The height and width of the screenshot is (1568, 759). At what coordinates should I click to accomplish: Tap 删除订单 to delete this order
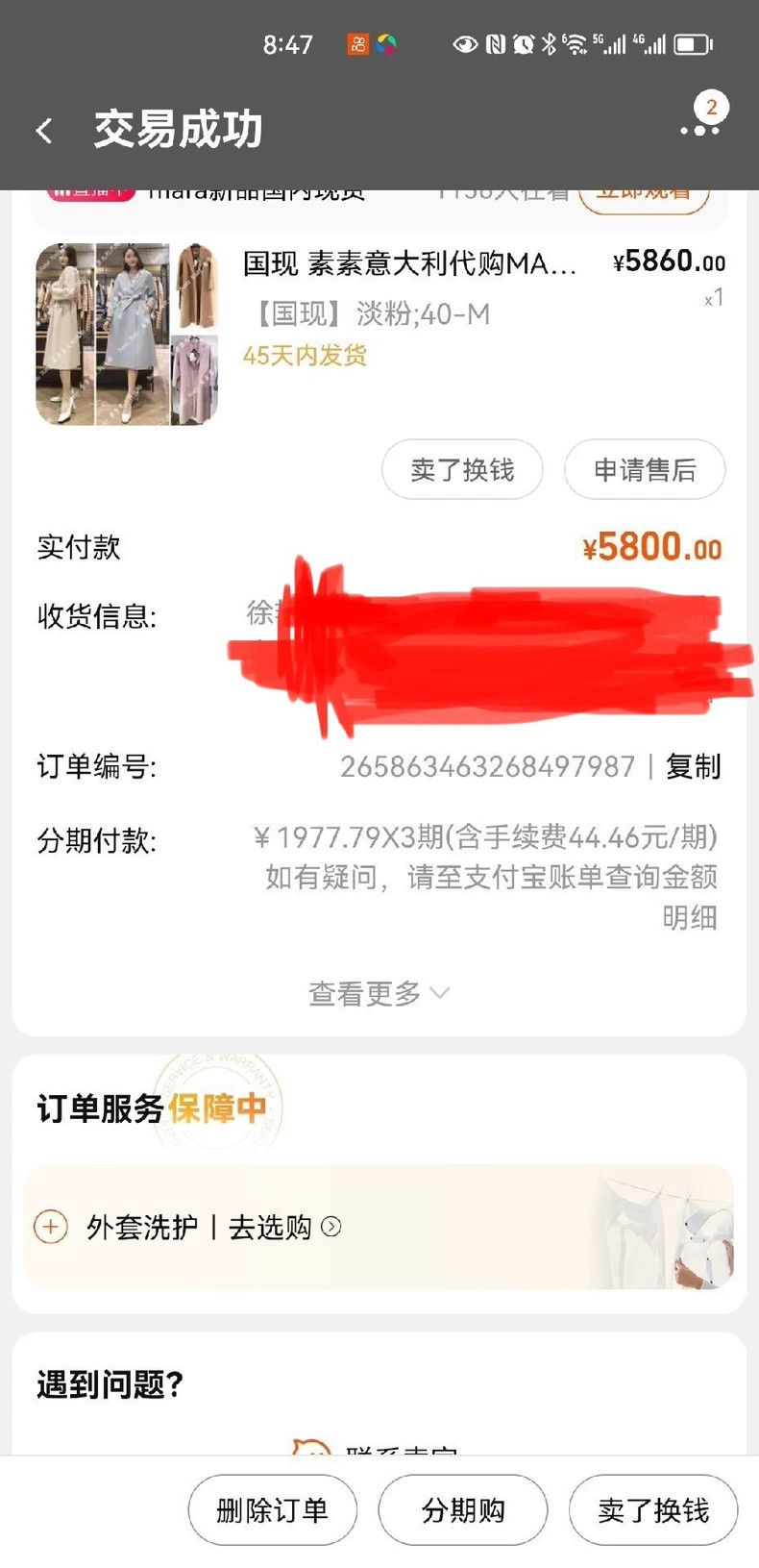coord(272,1509)
